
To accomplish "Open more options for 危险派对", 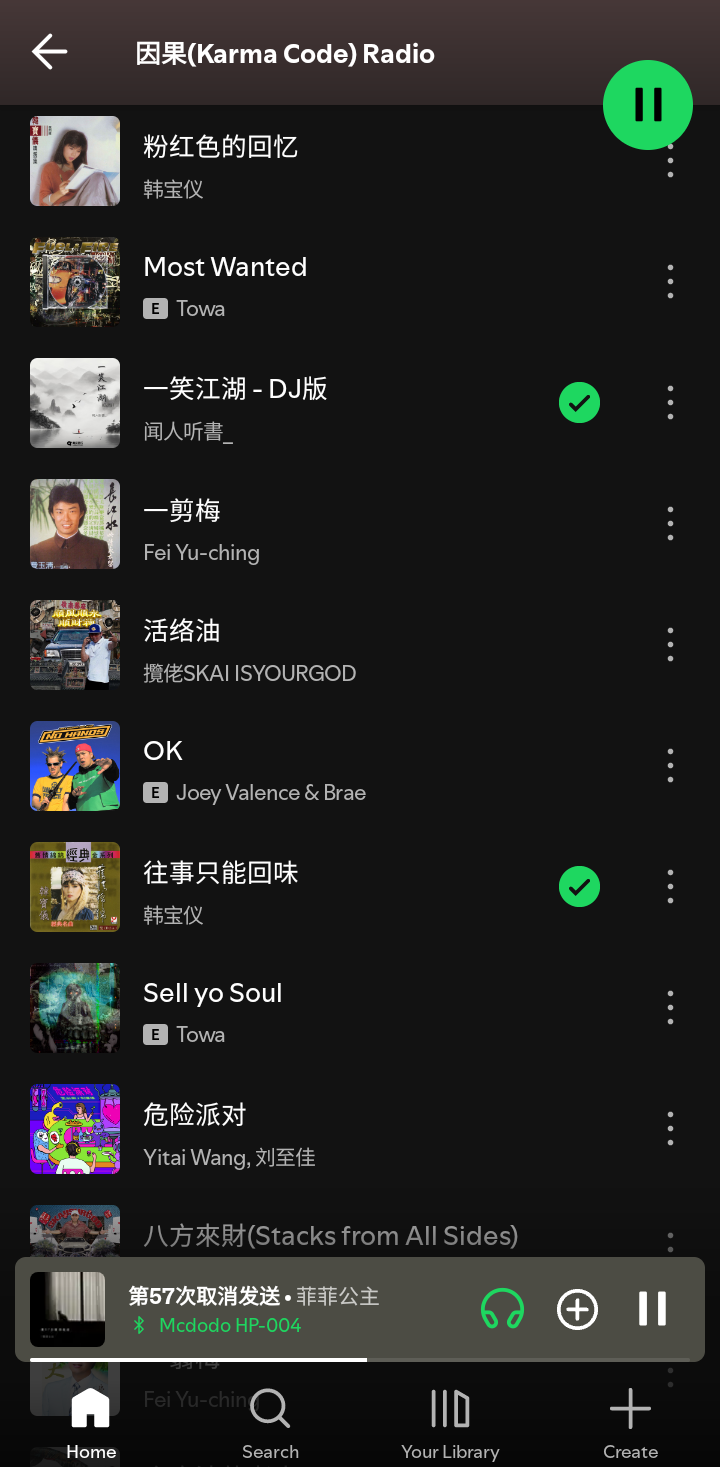I will pyautogui.click(x=670, y=1129).
